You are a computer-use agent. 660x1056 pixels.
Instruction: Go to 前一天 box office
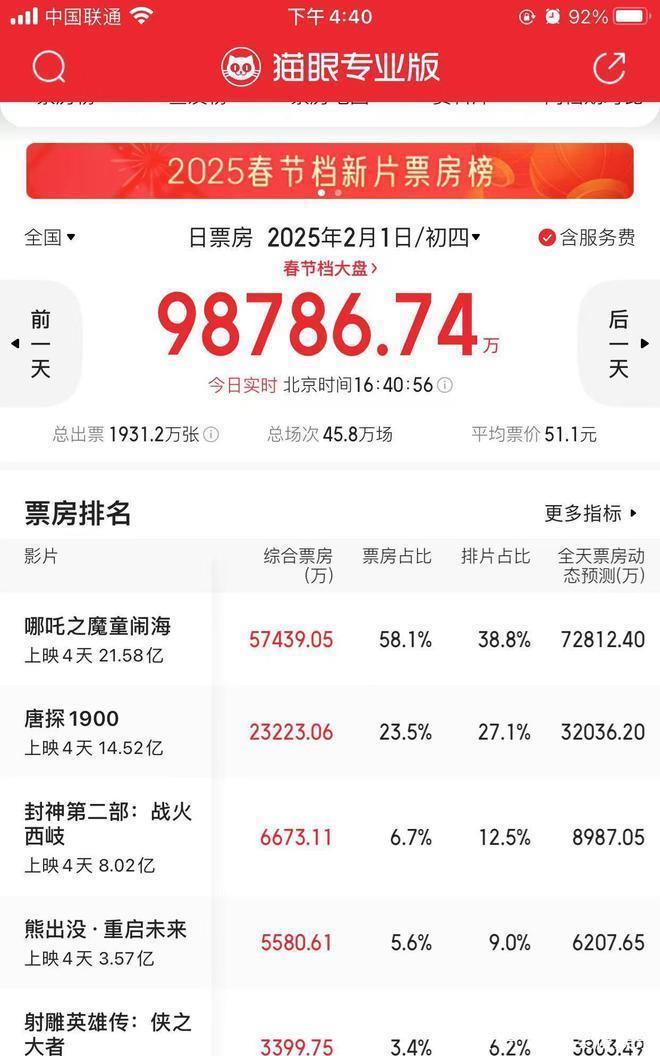click(x=38, y=344)
